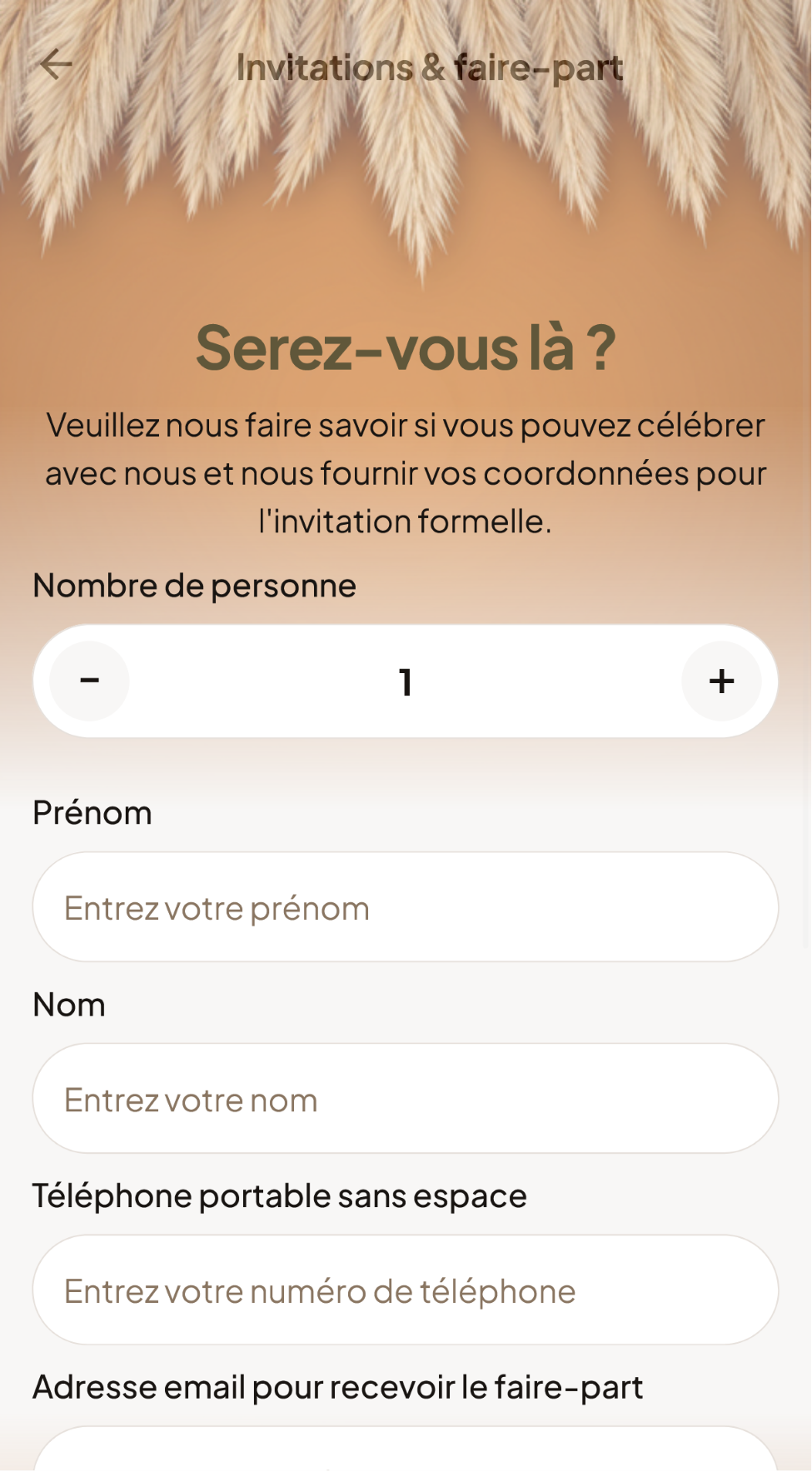Increase 'Nombre de personne' by one

pyautogui.click(x=721, y=681)
